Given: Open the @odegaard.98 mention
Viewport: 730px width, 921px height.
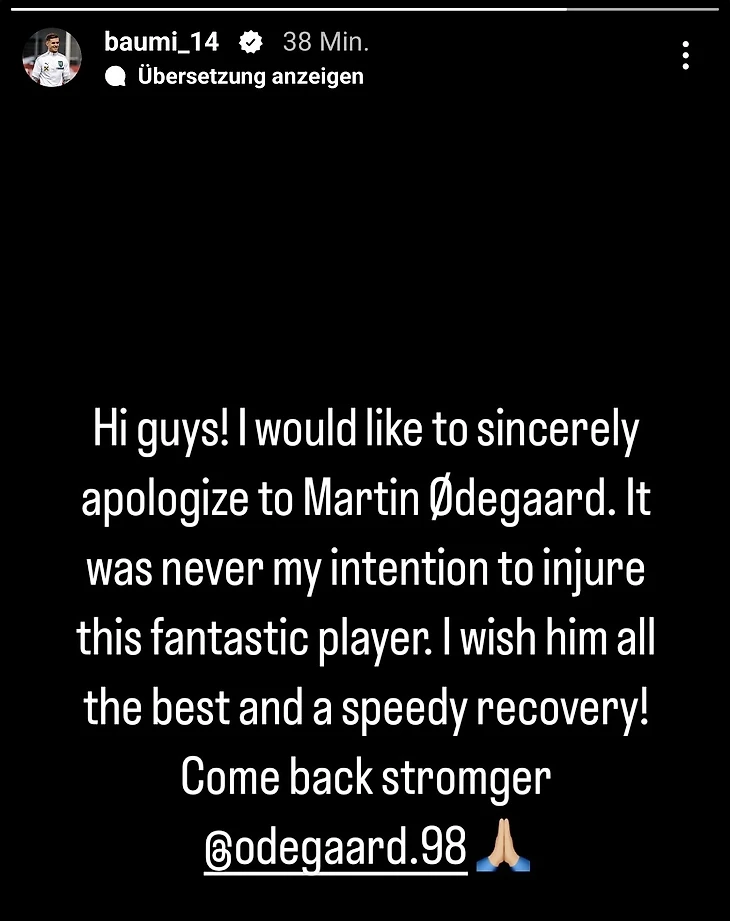Looking at the screenshot, I should tap(335, 848).
